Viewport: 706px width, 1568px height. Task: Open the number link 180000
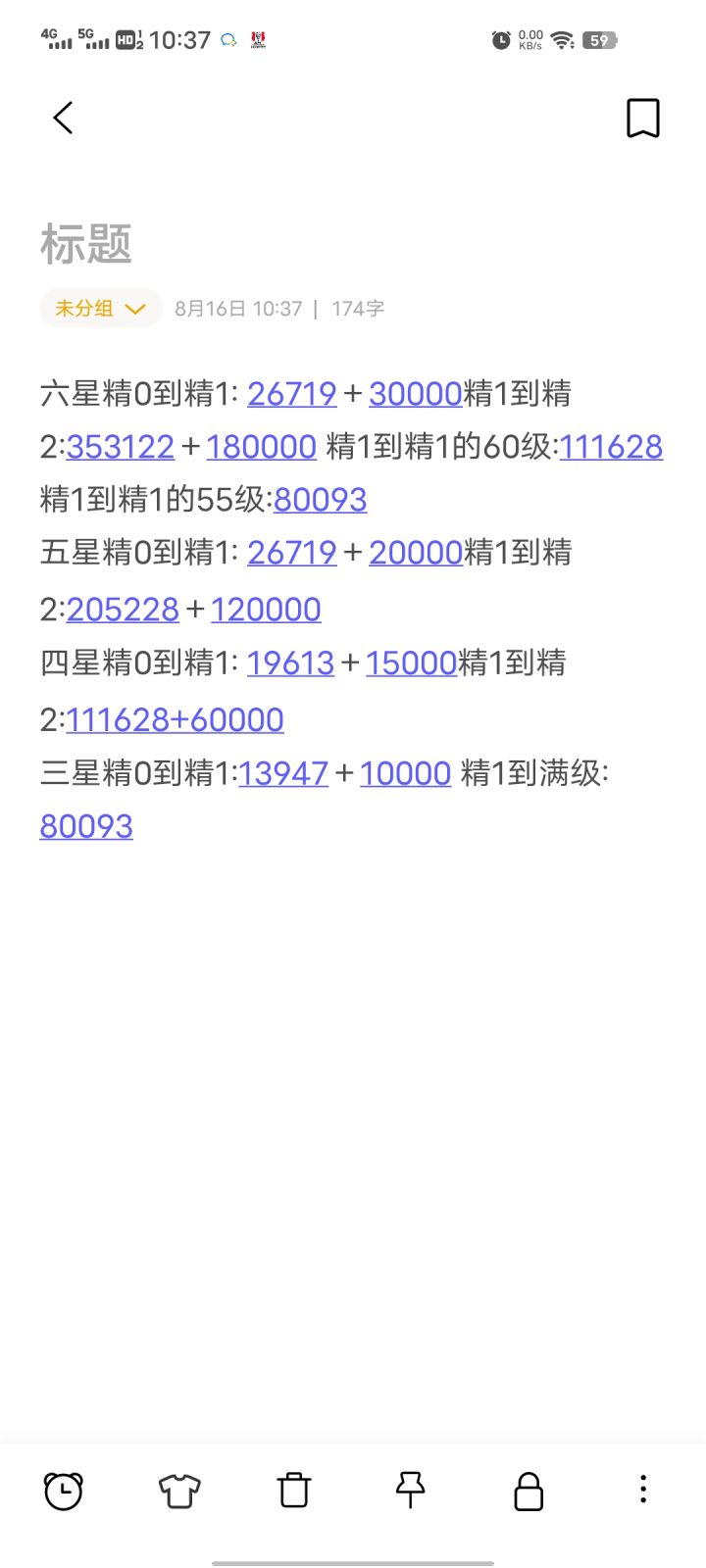click(261, 447)
